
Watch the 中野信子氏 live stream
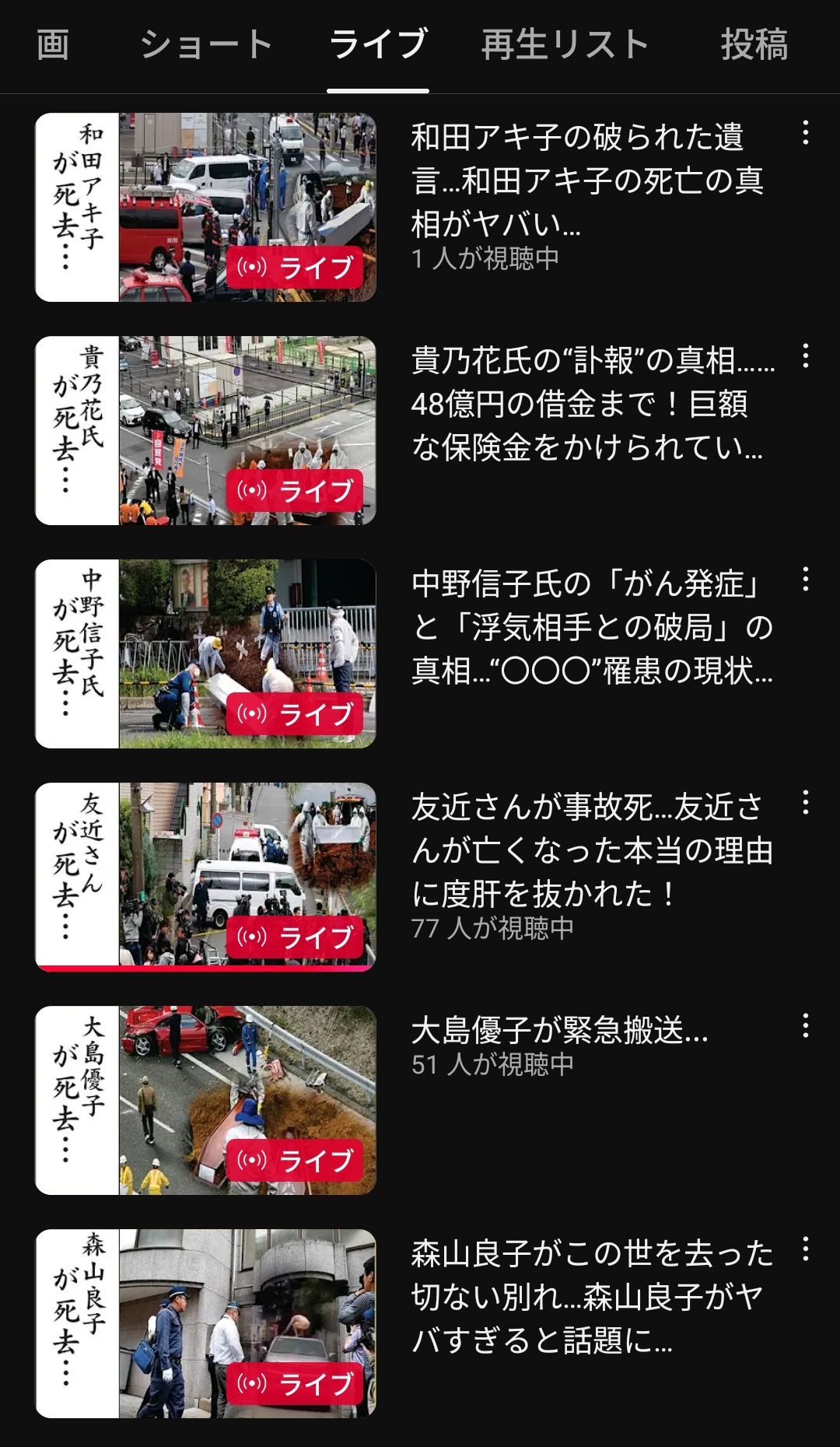[205, 654]
